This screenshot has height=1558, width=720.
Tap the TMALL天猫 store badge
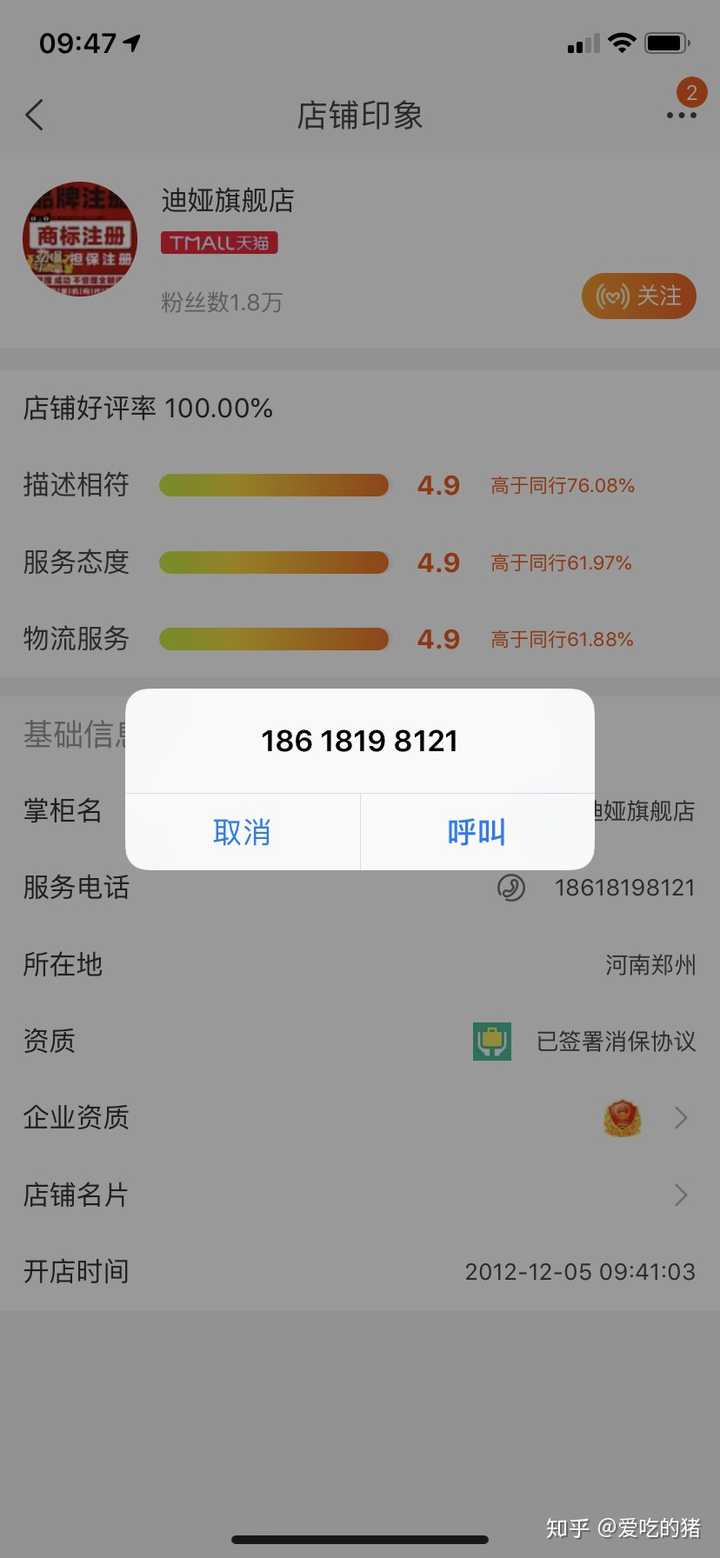coord(219,242)
